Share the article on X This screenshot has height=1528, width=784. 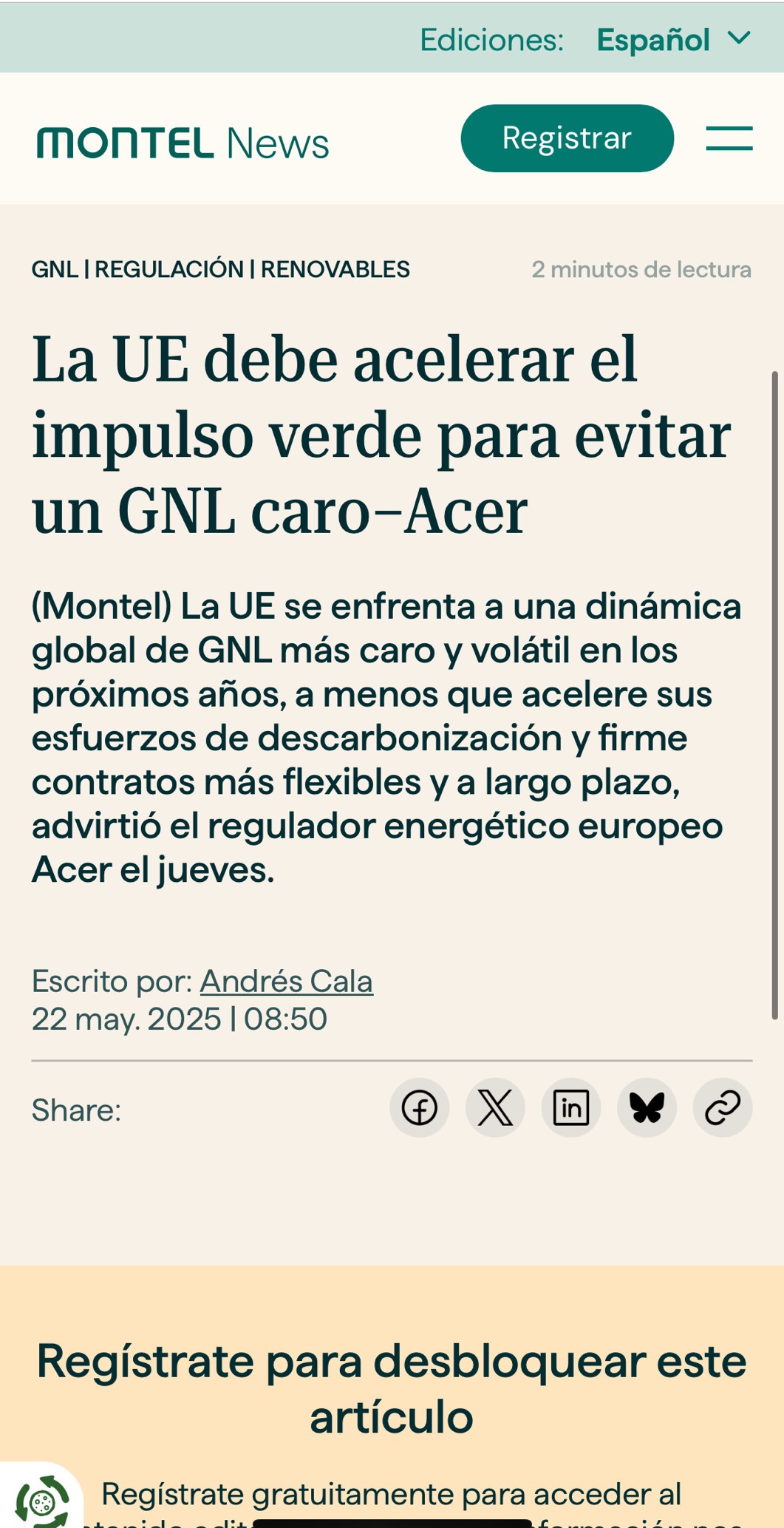coord(495,1107)
